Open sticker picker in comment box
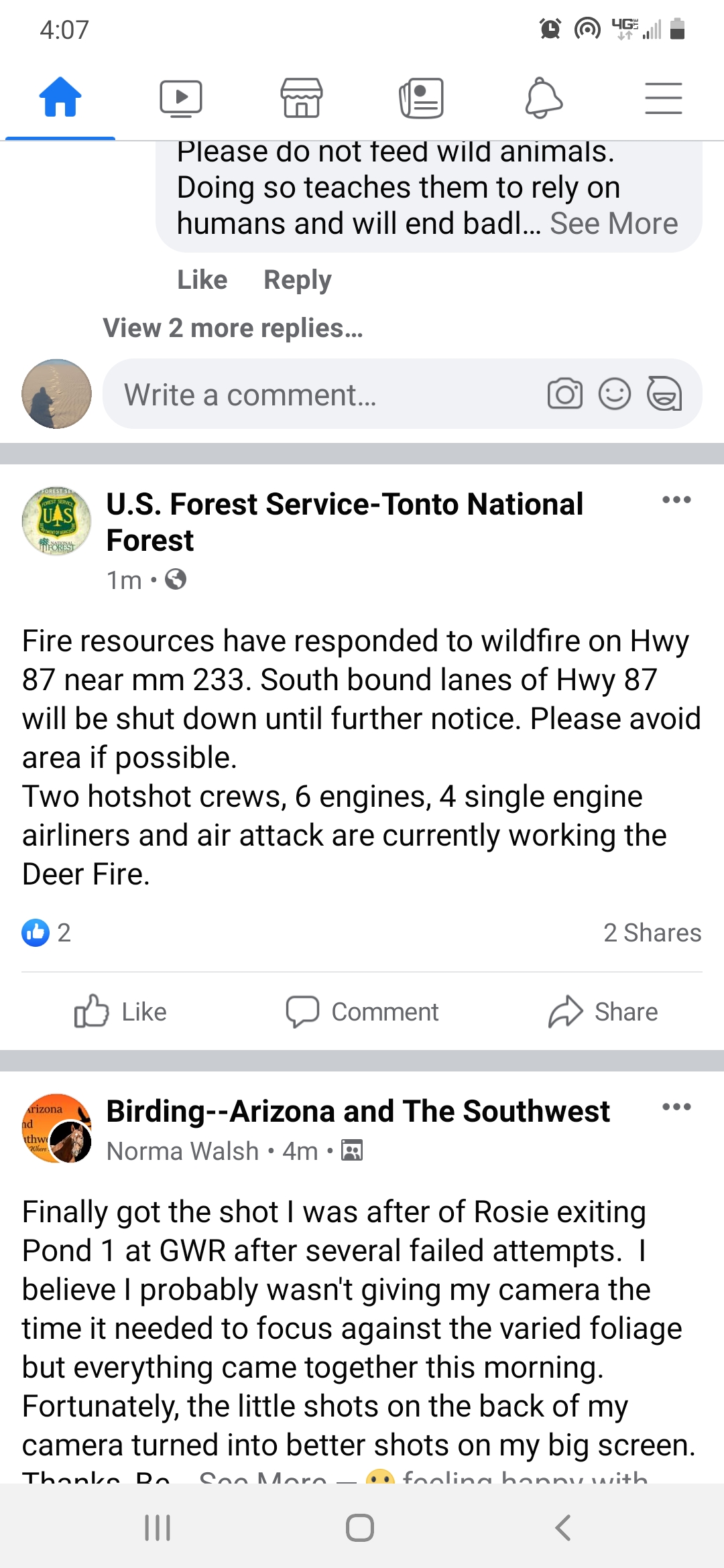The image size is (724, 1568). 664,394
